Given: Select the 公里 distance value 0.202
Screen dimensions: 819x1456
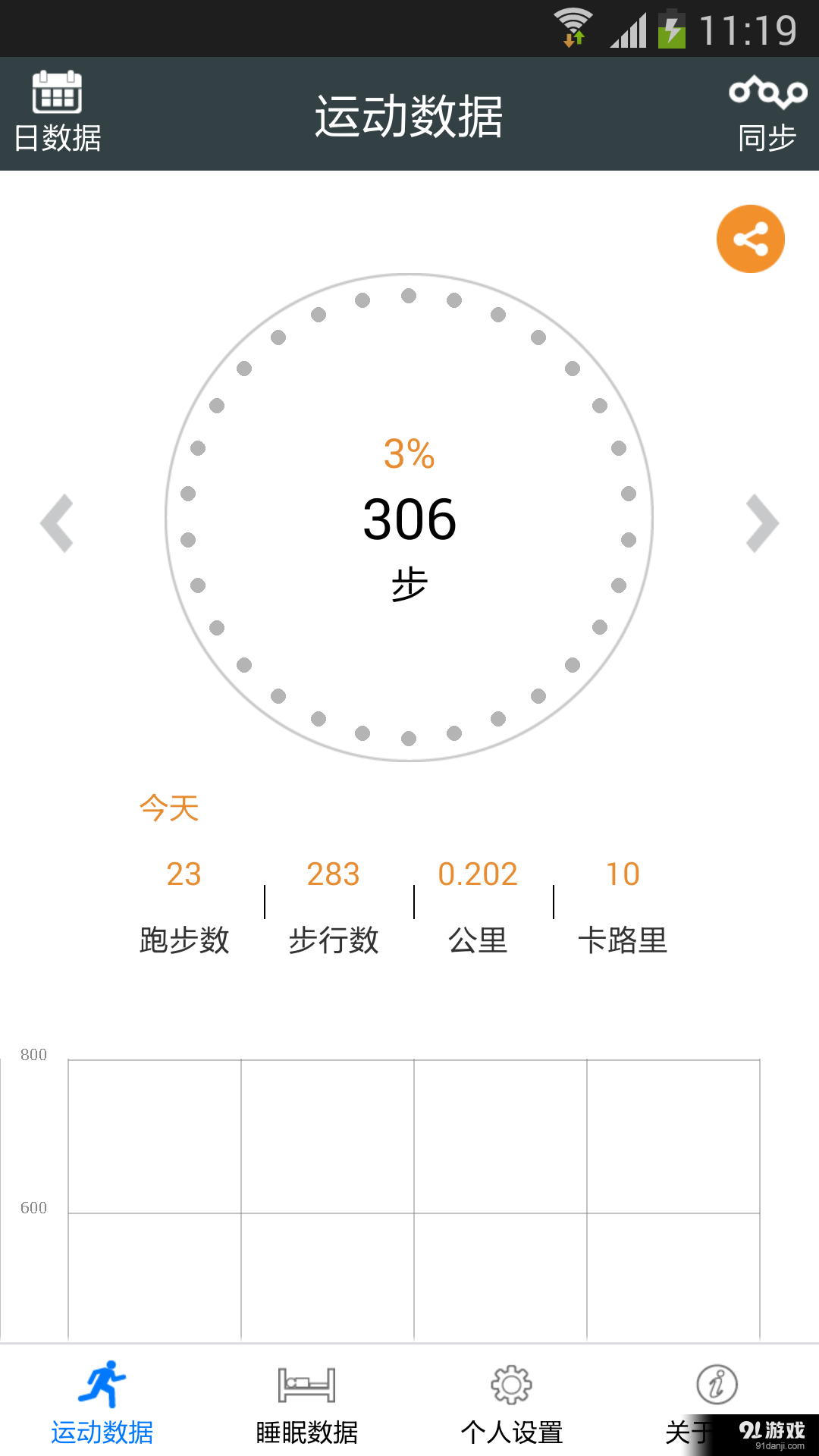Looking at the screenshot, I should click(478, 874).
